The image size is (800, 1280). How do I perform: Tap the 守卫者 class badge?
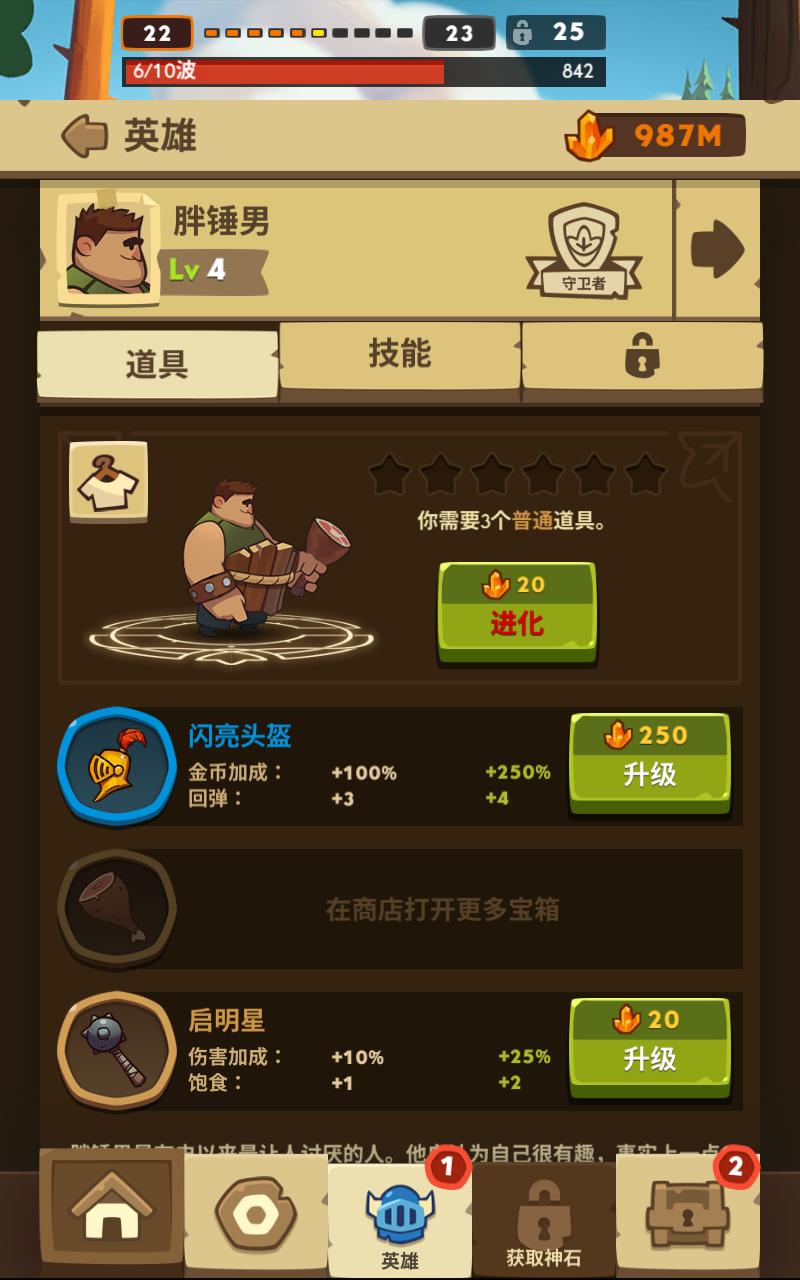584,250
